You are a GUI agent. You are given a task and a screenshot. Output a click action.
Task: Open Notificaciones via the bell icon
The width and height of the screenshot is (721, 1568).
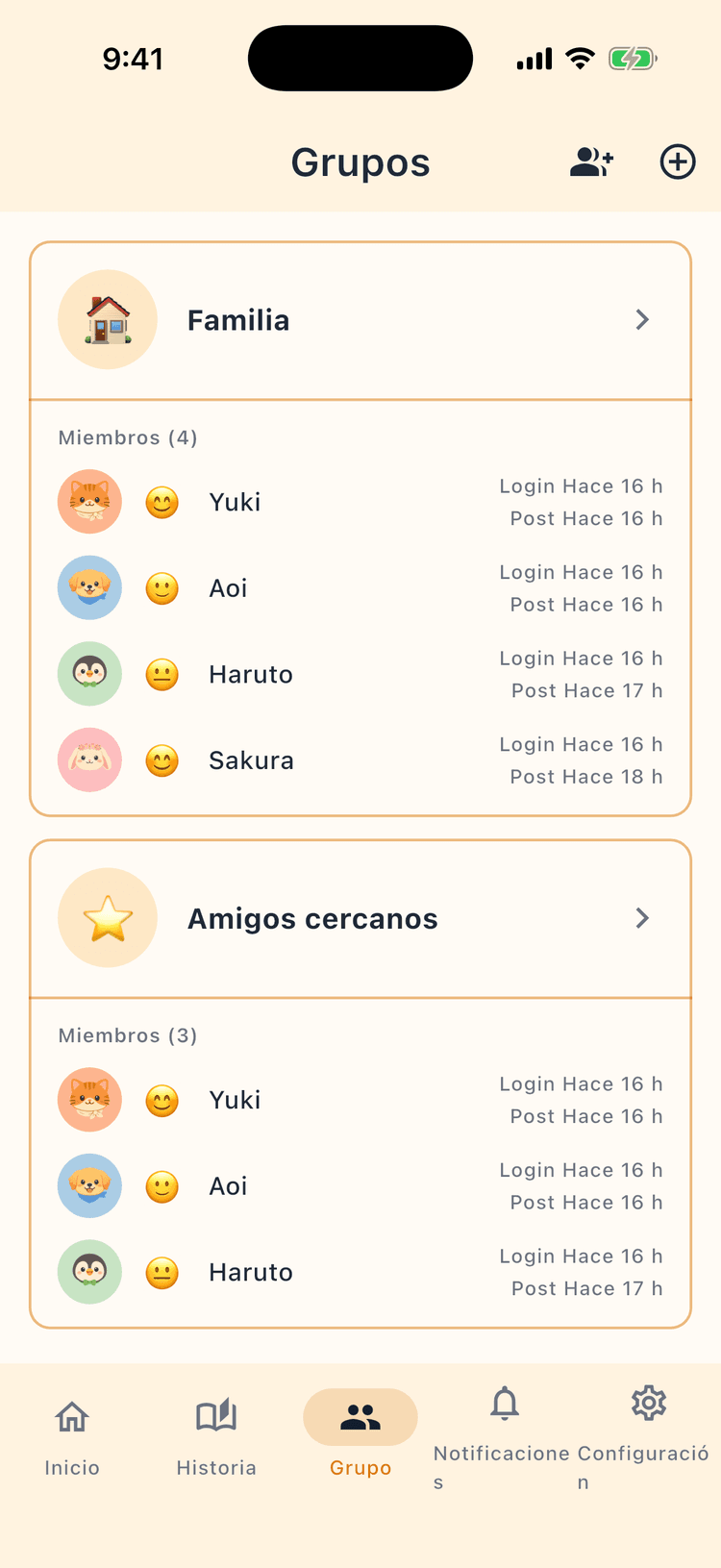tap(504, 1404)
